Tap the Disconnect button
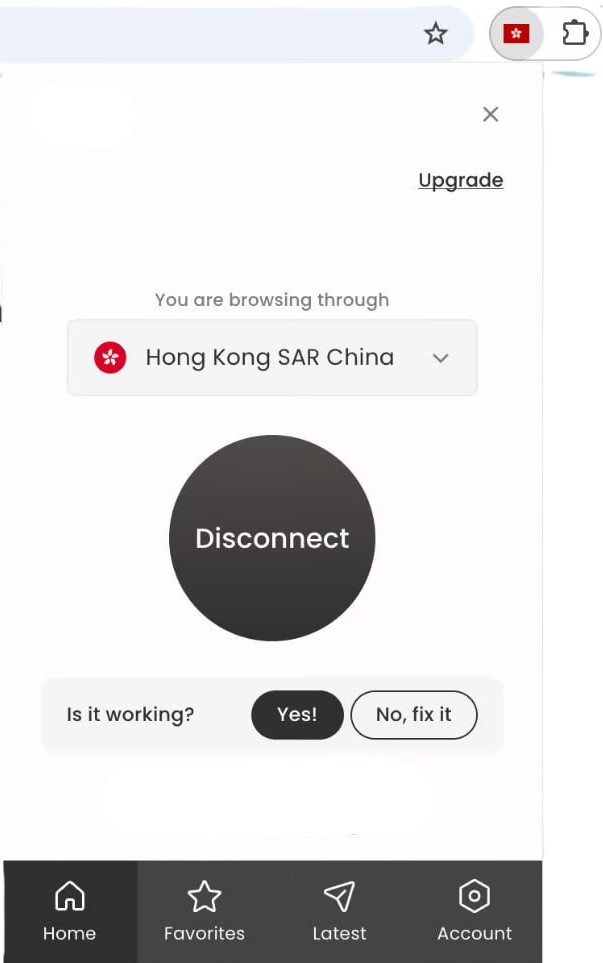This screenshot has width=603, height=963. [272, 538]
